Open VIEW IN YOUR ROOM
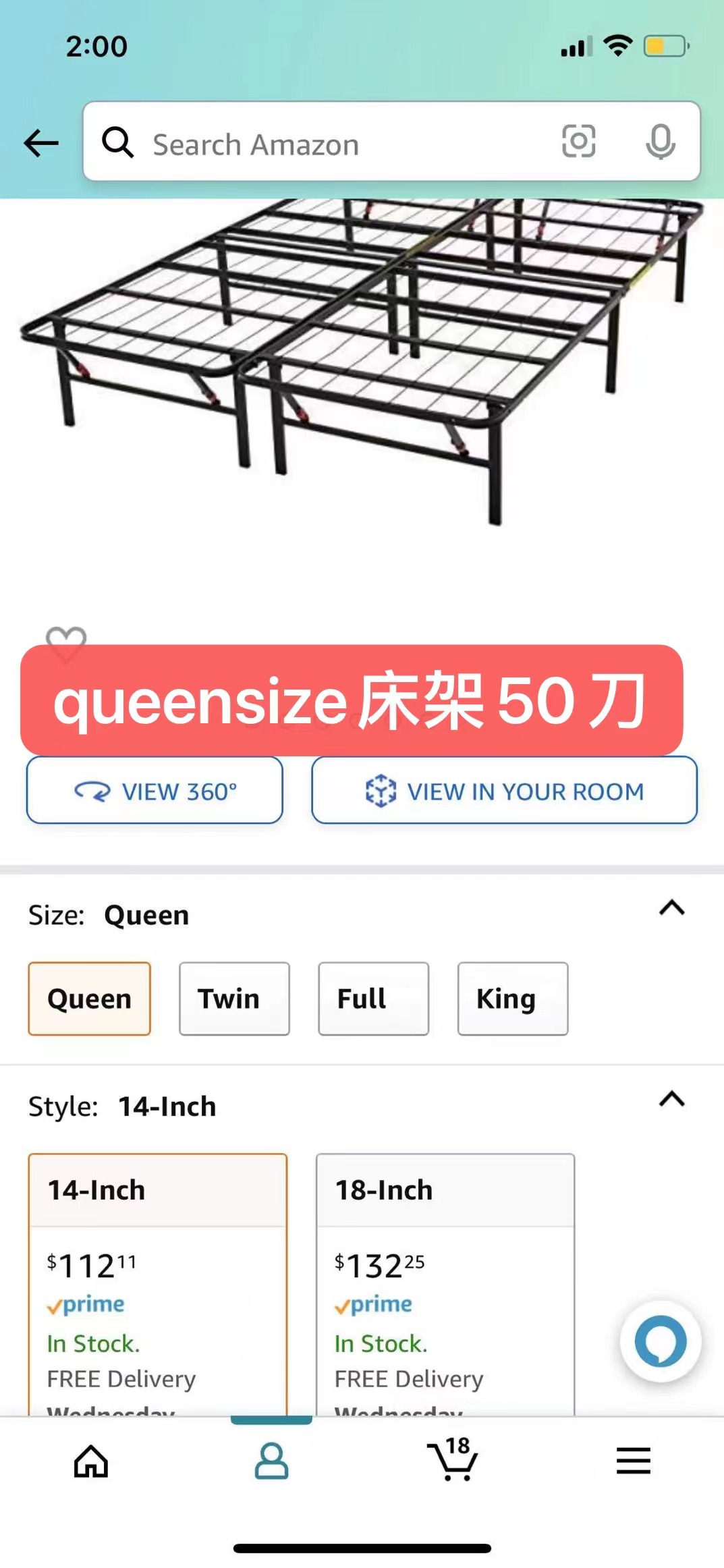724x1568 pixels. click(504, 790)
